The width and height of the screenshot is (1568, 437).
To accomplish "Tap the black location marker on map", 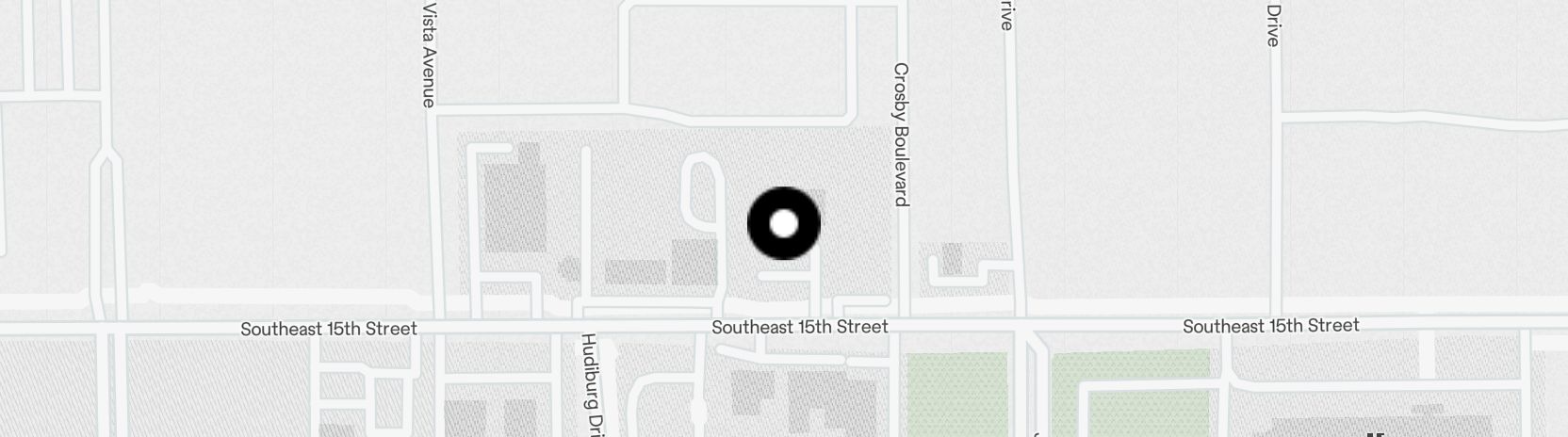I will click(x=784, y=224).
